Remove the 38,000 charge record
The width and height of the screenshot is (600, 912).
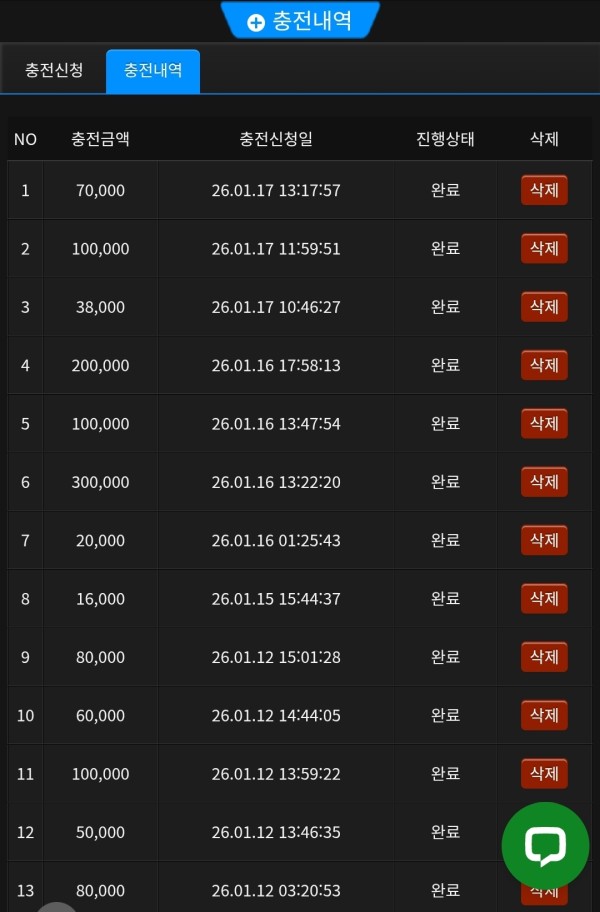coord(544,307)
